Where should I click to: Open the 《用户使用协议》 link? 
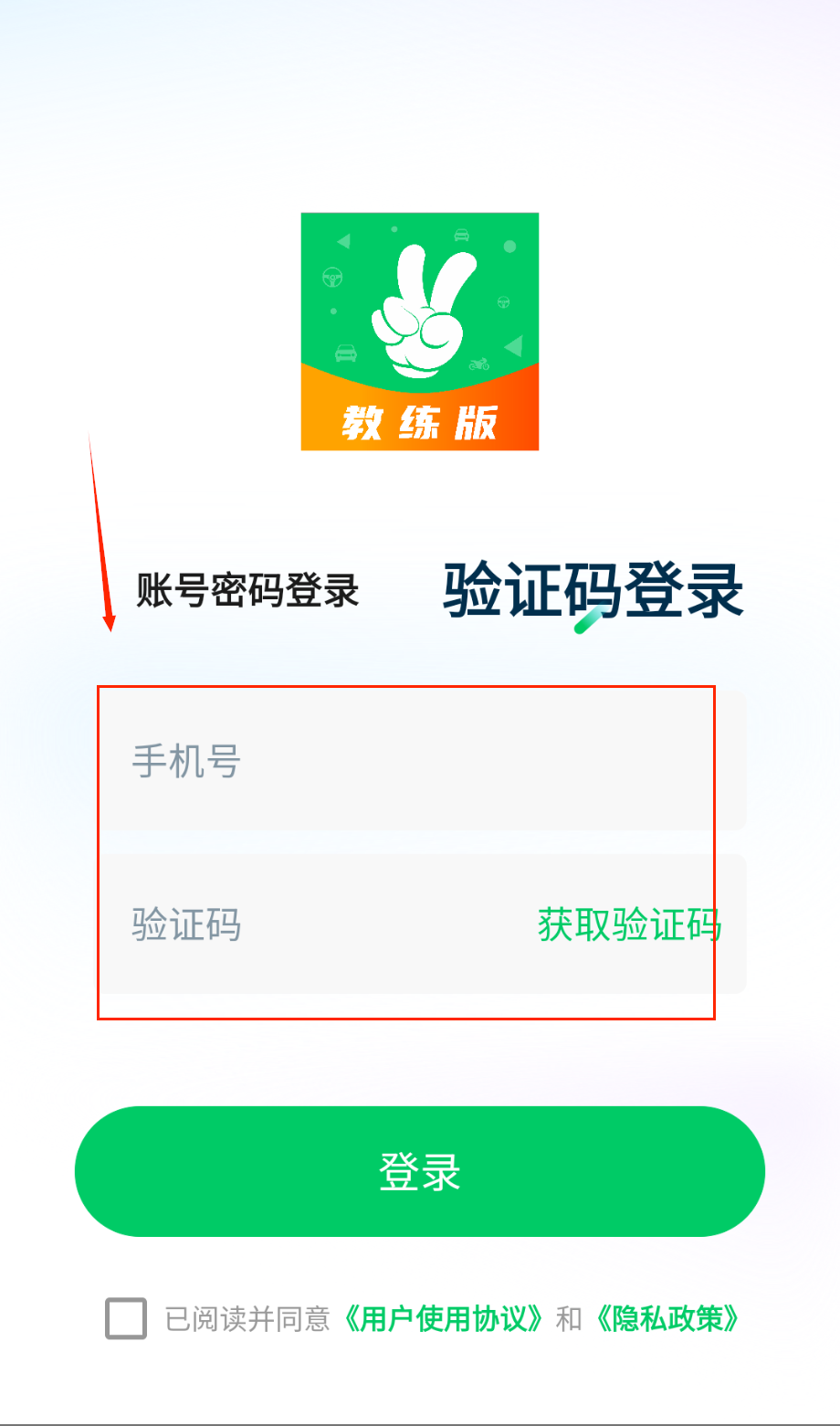pyautogui.click(x=443, y=1319)
